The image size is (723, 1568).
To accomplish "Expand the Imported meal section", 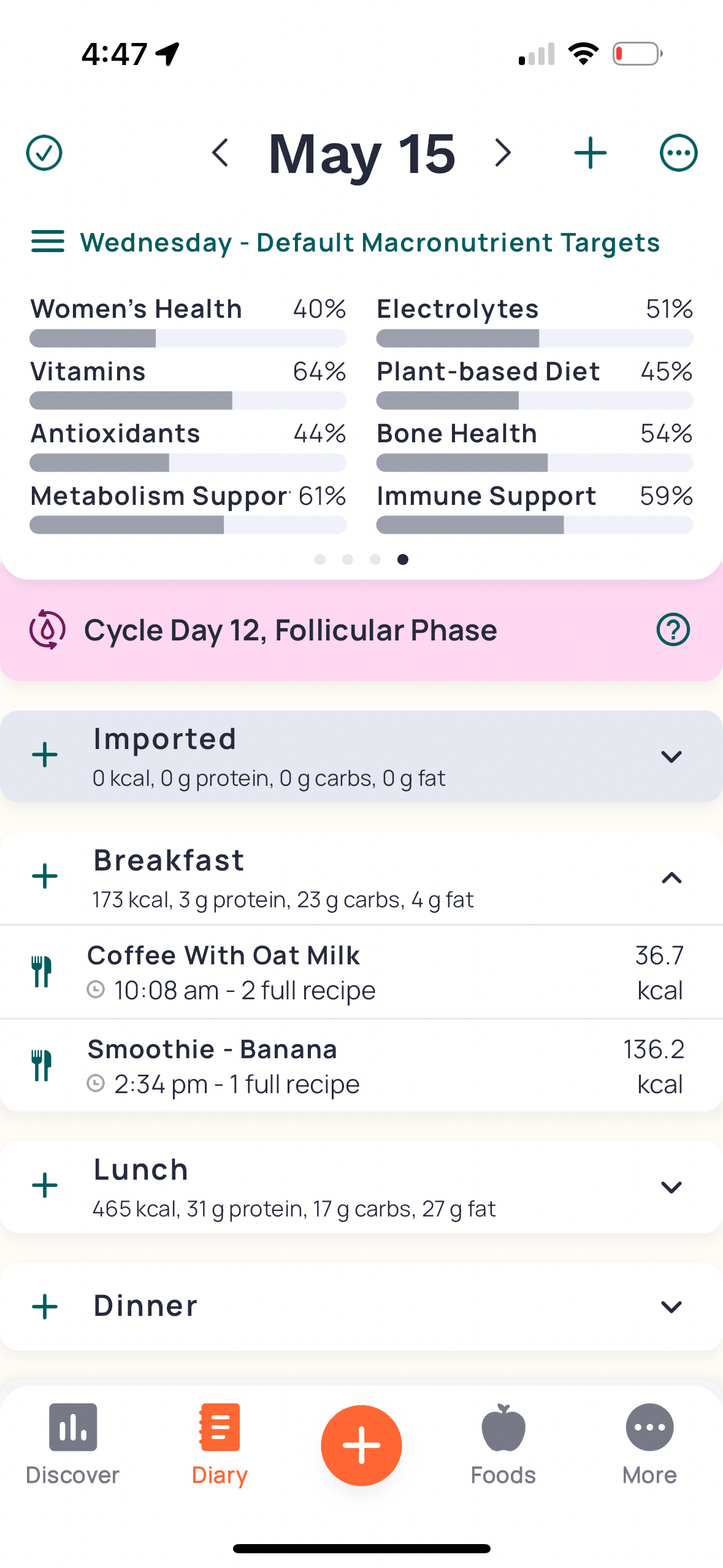I will pos(671,756).
